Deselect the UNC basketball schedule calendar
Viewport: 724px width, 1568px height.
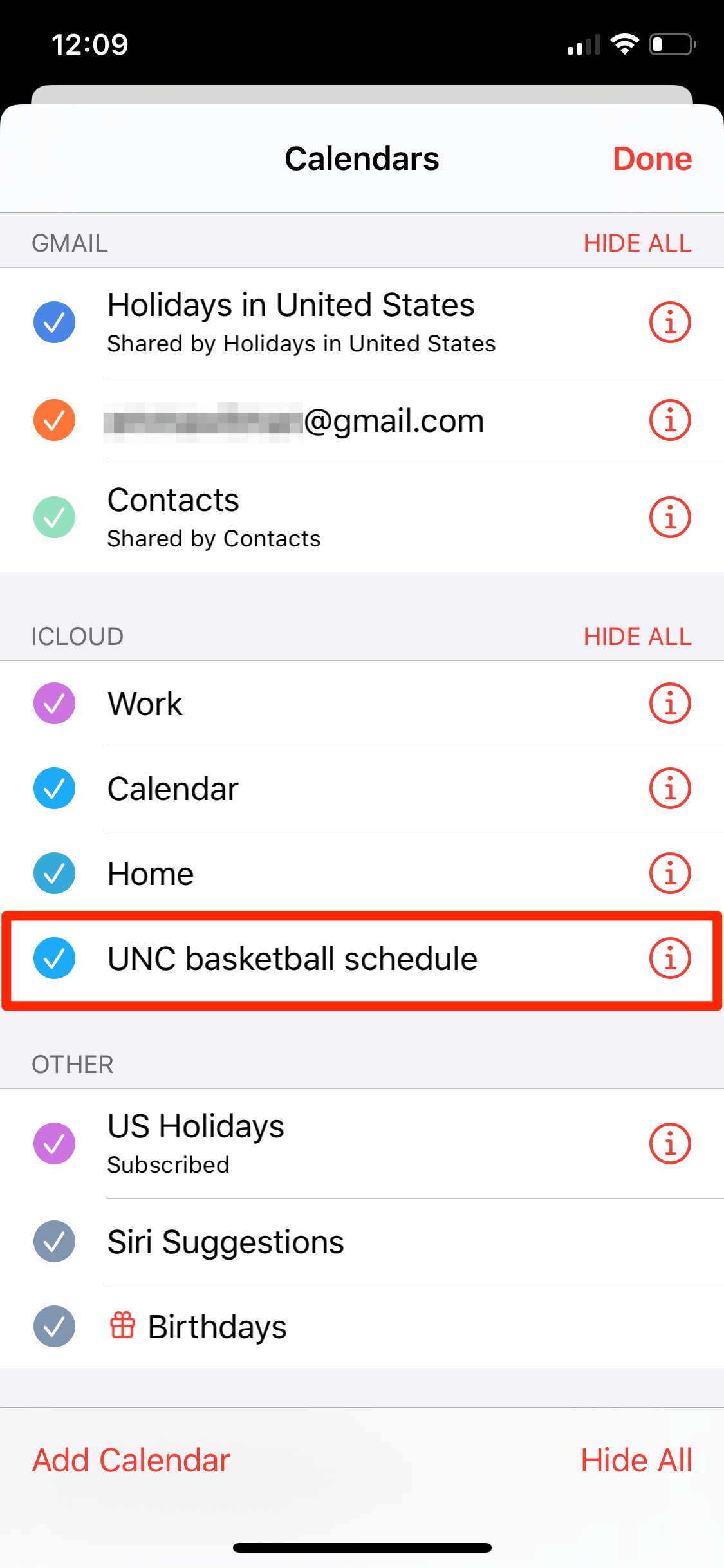pos(55,959)
